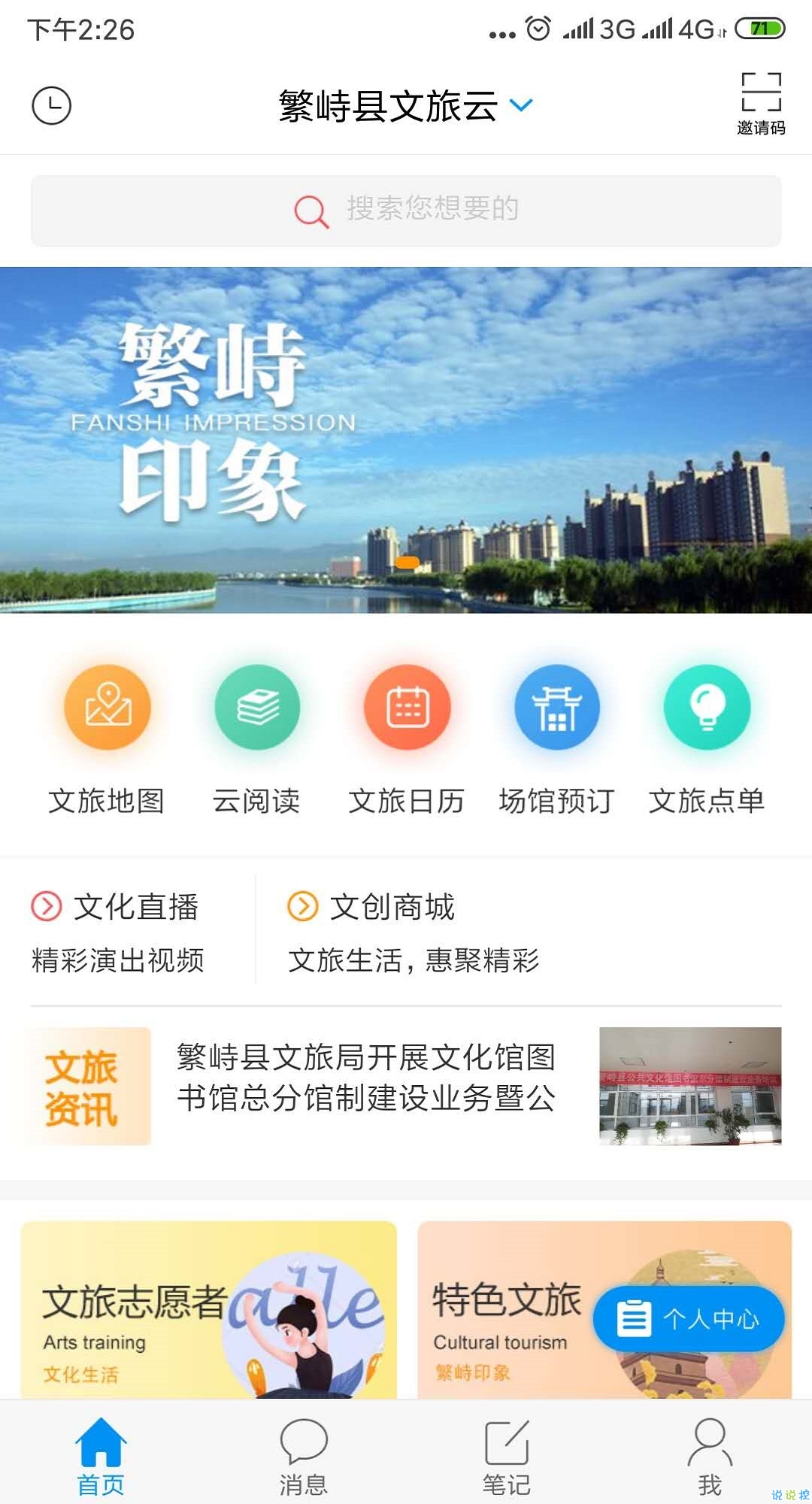Open the clock history icon
812x1504 pixels.
(51, 106)
